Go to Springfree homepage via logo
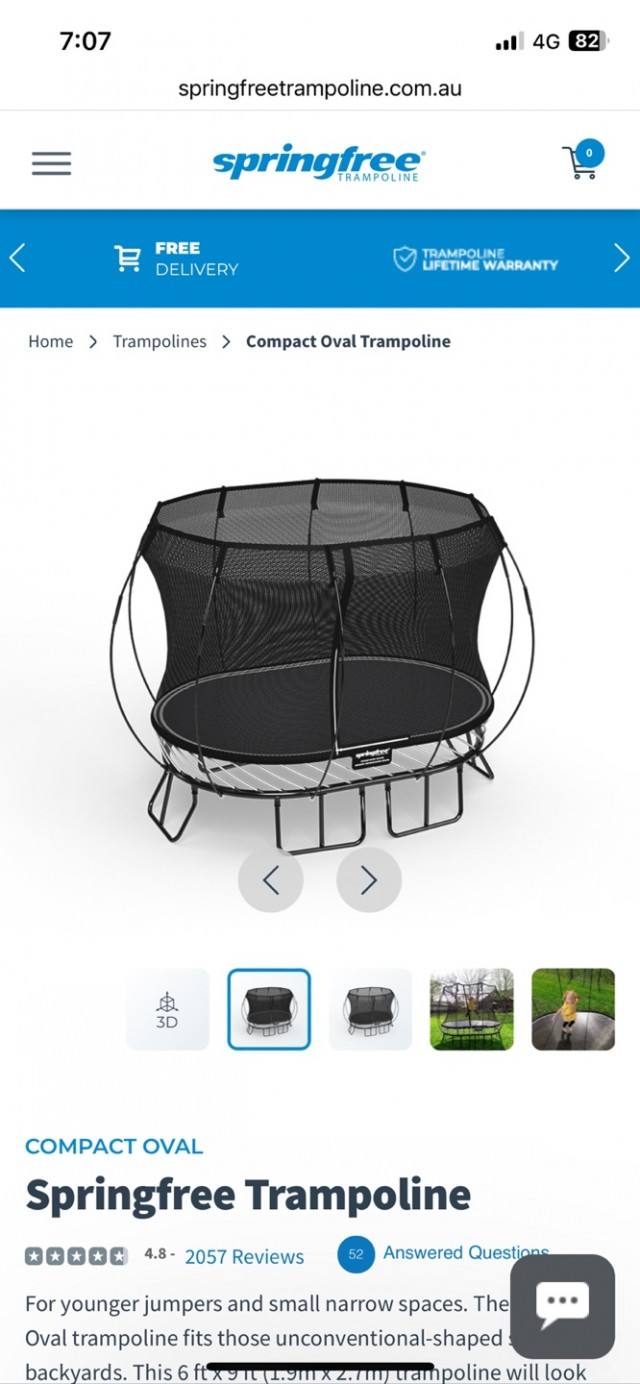Viewport: 640px width, 1384px height. click(318, 164)
